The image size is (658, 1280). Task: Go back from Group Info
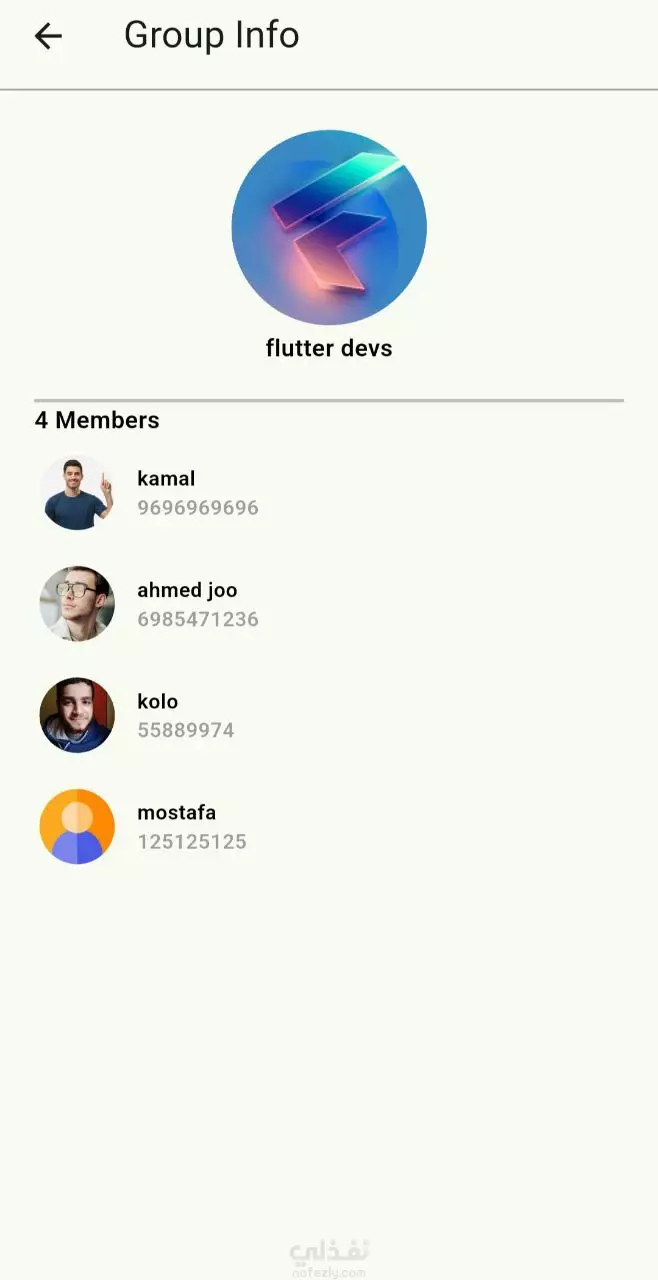(48, 37)
